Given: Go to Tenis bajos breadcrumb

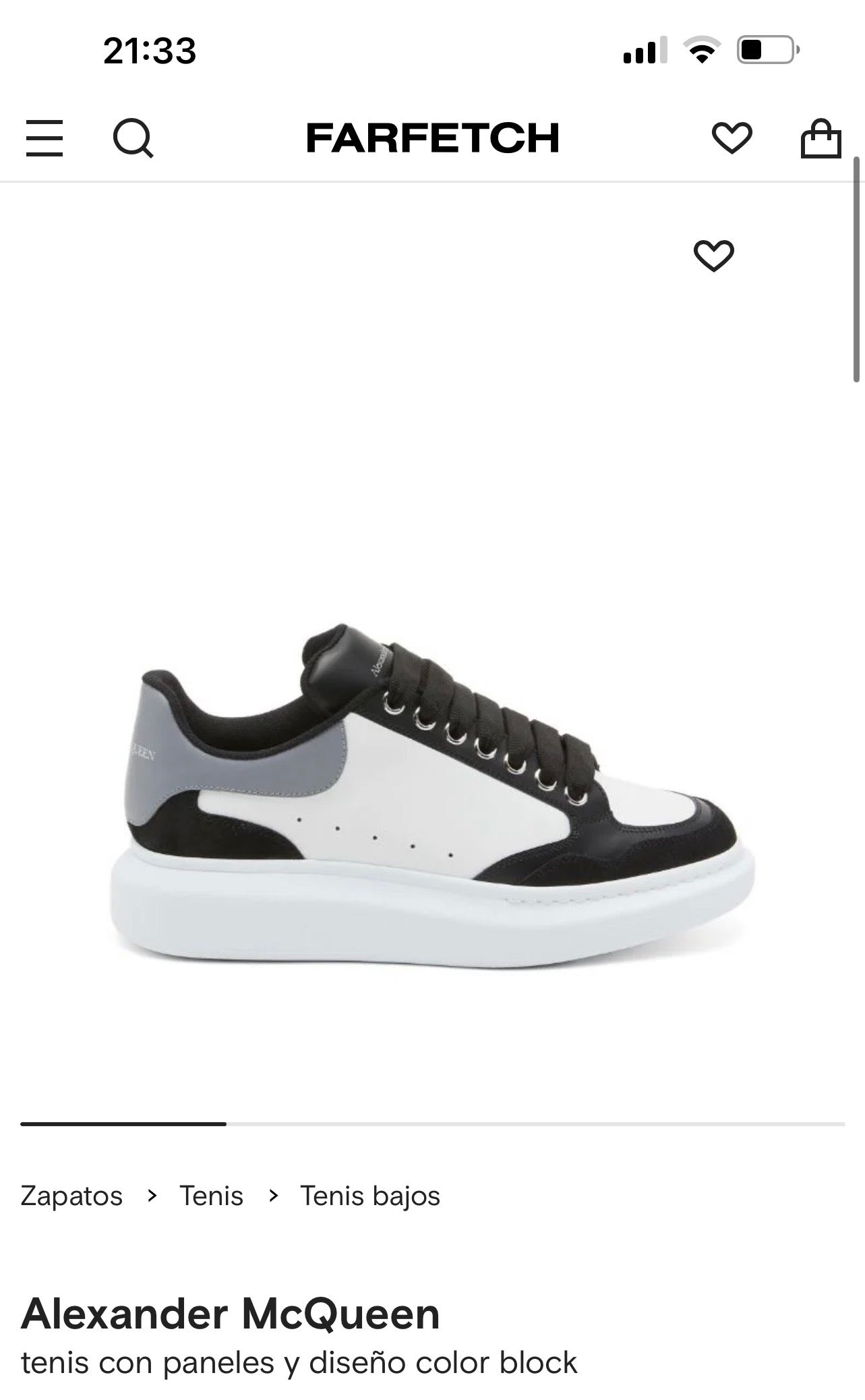Looking at the screenshot, I should coord(369,1196).
